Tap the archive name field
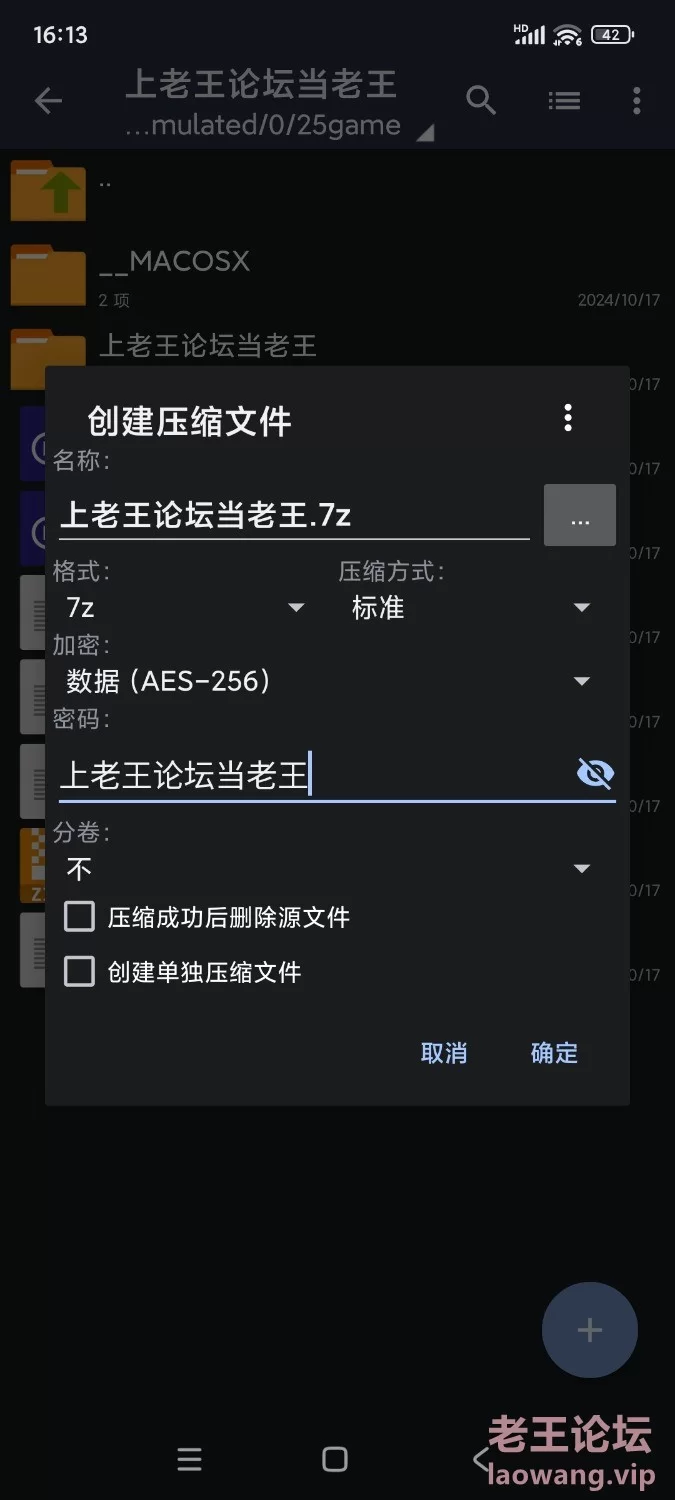 click(x=293, y=516)
